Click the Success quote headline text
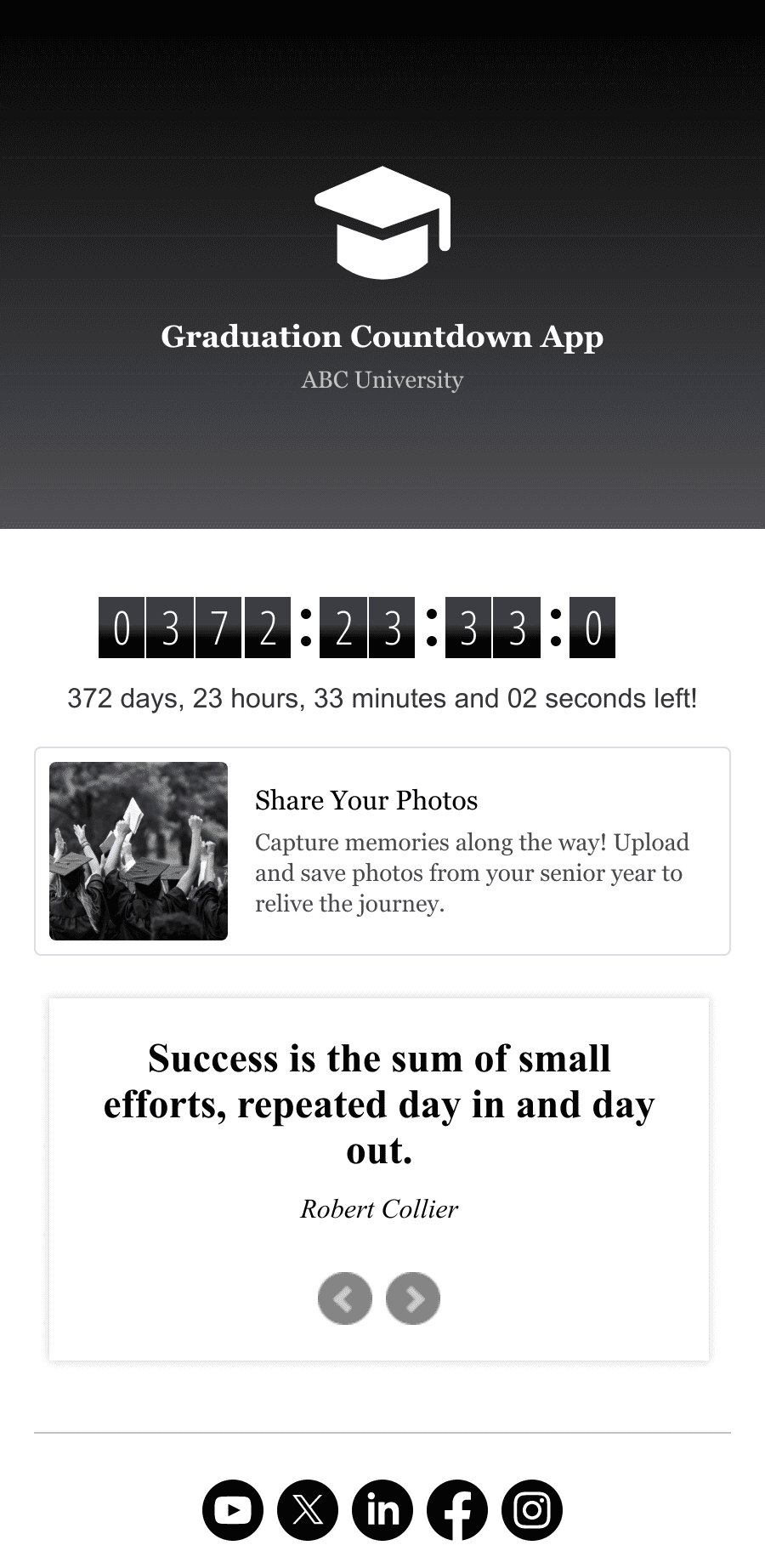Screen dimensions: 765x1568 (x=379, y=1105)
